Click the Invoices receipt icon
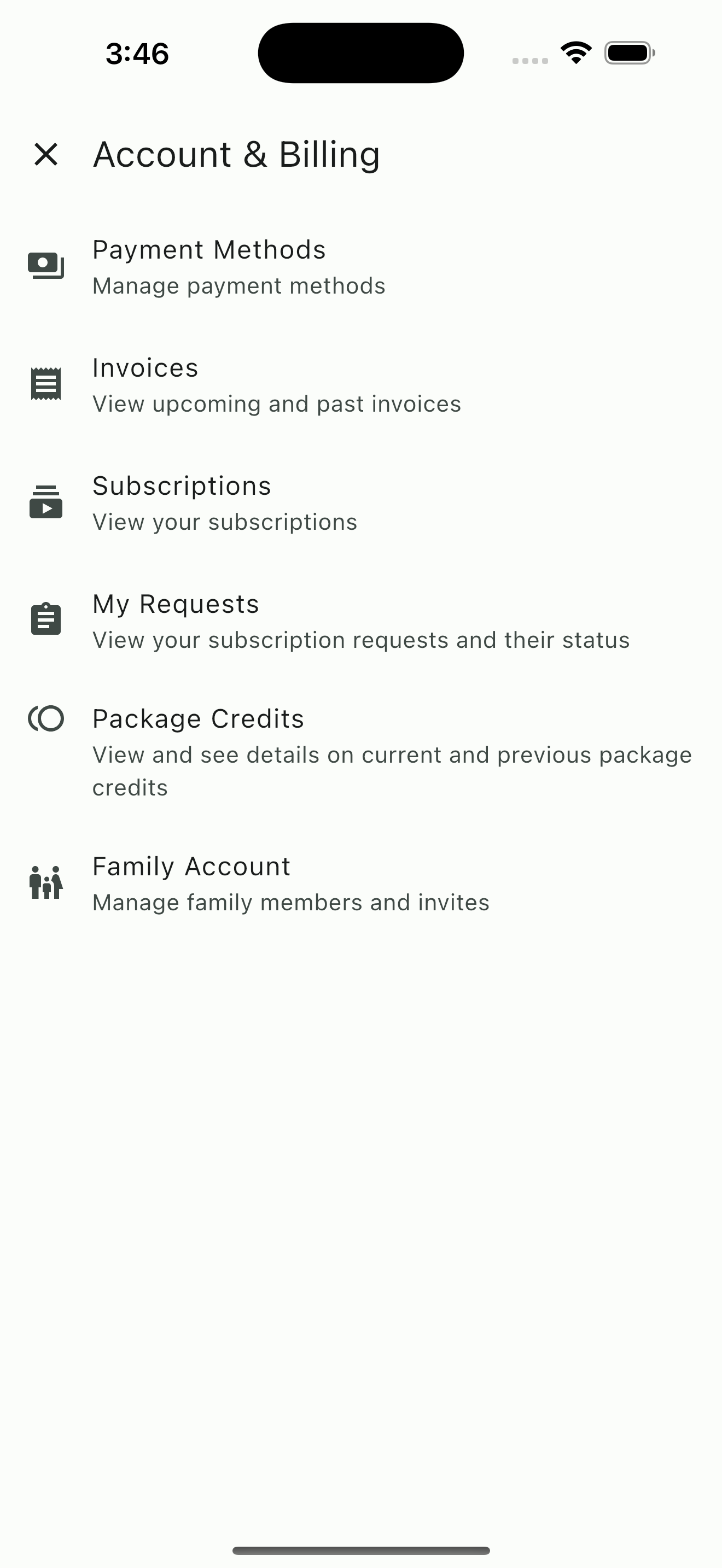Image resolution: width=722 pixels, height=1568 pixels. click(45, 383)
